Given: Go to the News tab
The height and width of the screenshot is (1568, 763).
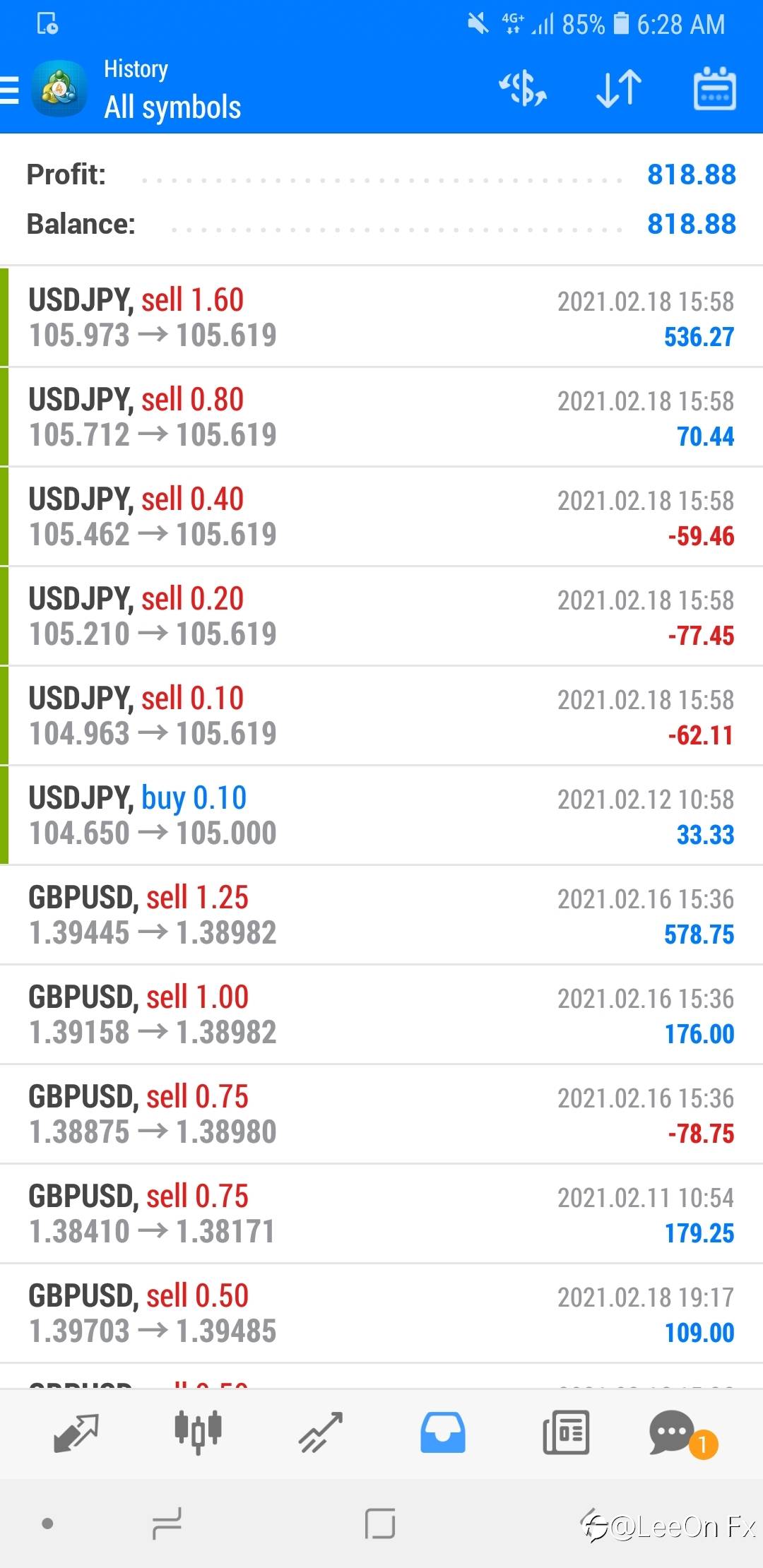Looking at the screenshot, I should [x=566, y=1432].
